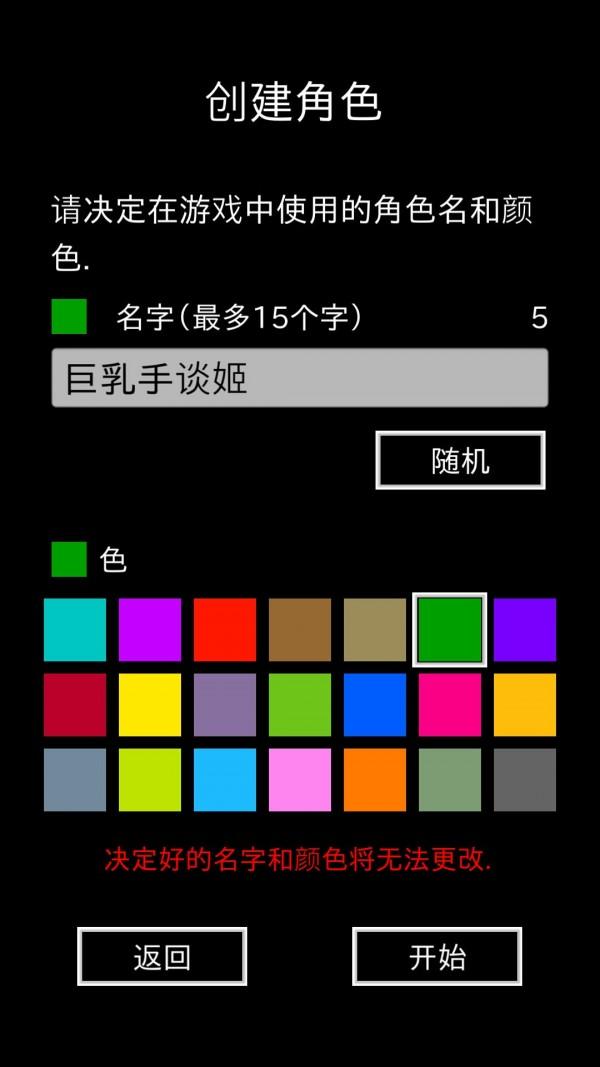Select the blue color swatch
This screenshot has height=1067, width=600.
click(x=375, y=704)
